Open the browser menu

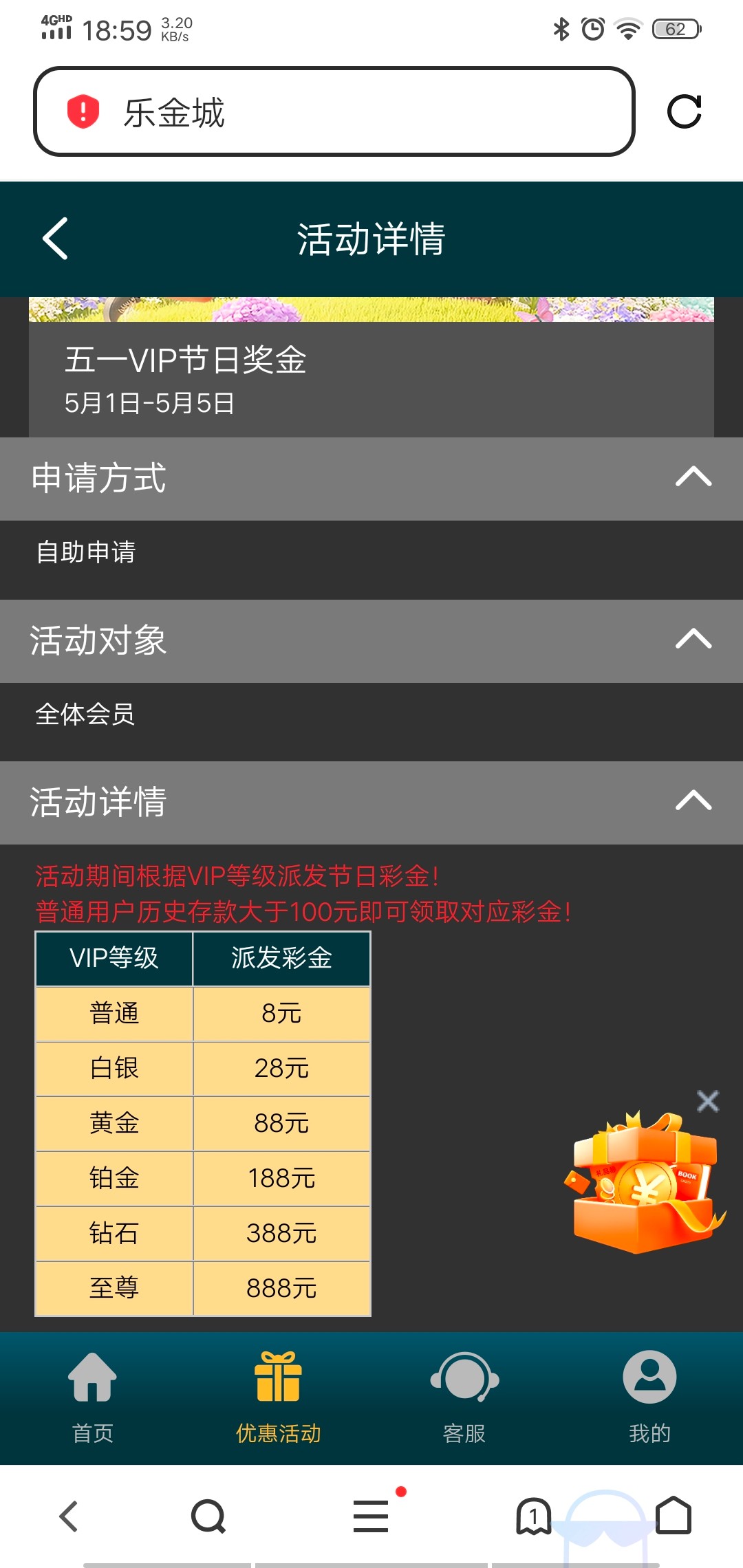tap(371, 1516)
